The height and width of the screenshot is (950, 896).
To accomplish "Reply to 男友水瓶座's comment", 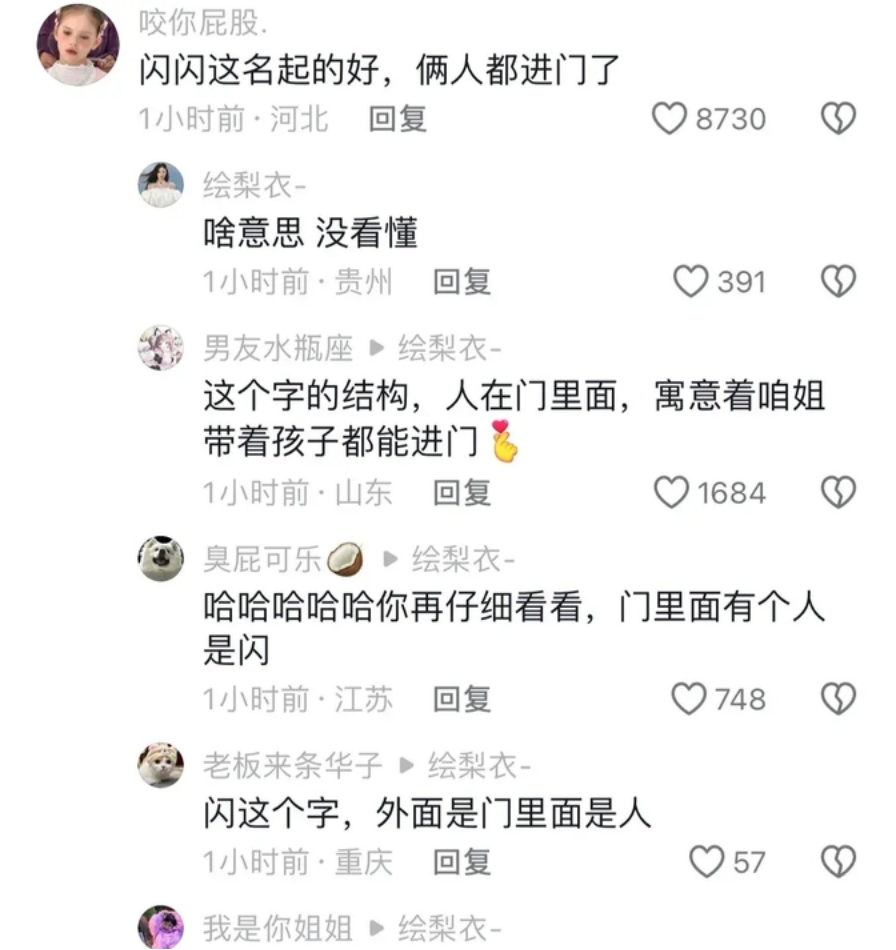I will [462, 493].
